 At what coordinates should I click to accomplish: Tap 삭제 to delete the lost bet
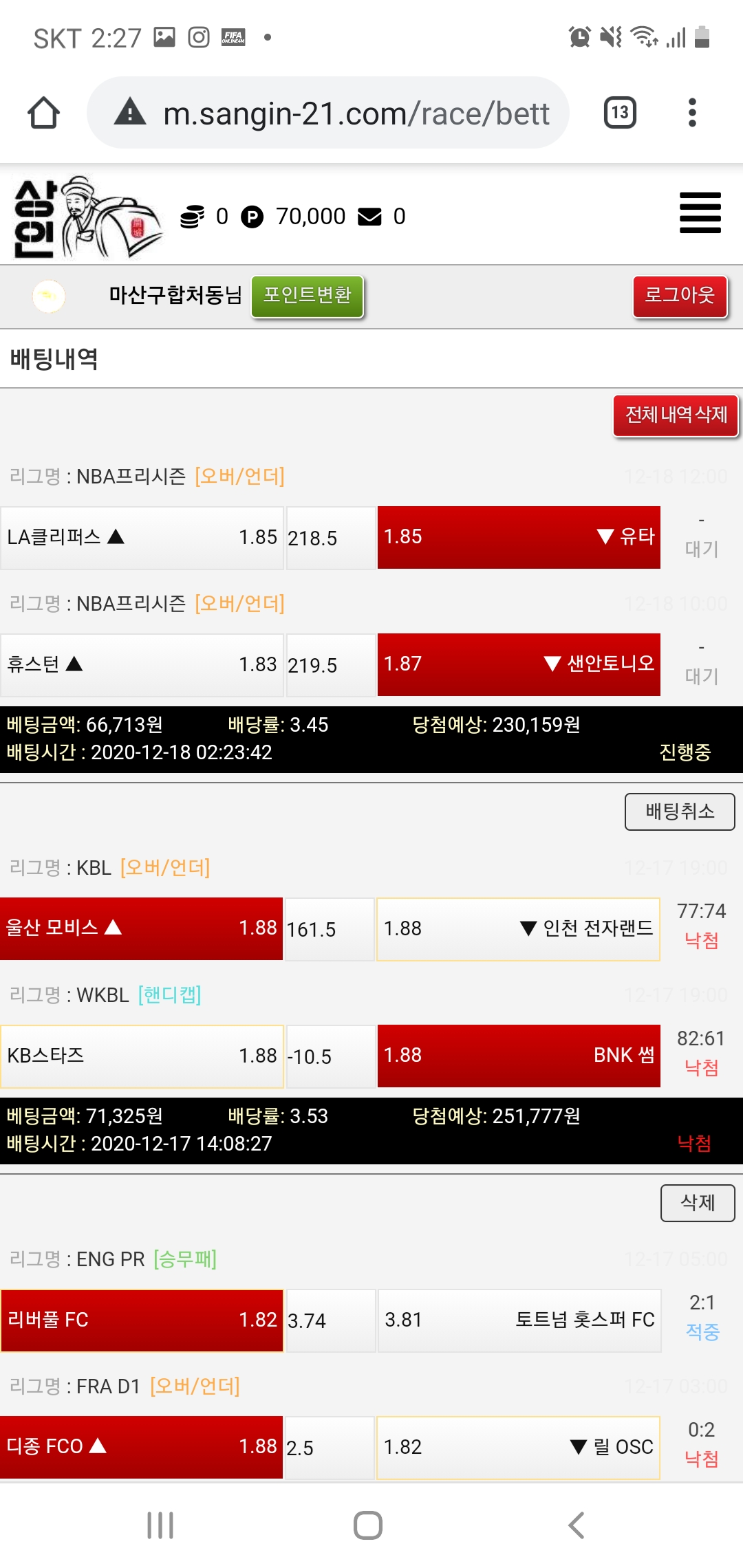(x=698, y=1202)
